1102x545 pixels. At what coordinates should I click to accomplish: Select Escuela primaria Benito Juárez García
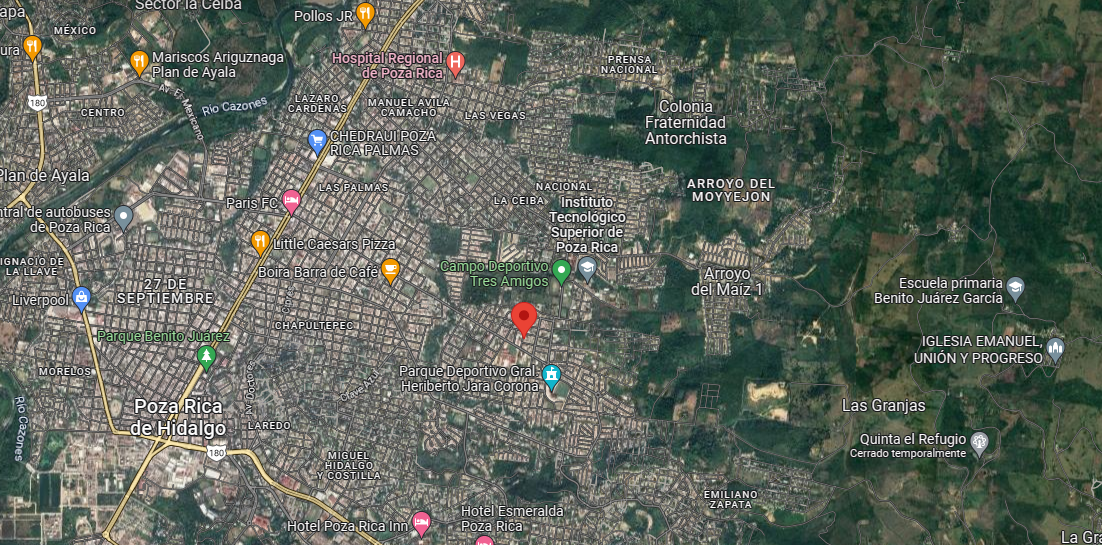1015,288
